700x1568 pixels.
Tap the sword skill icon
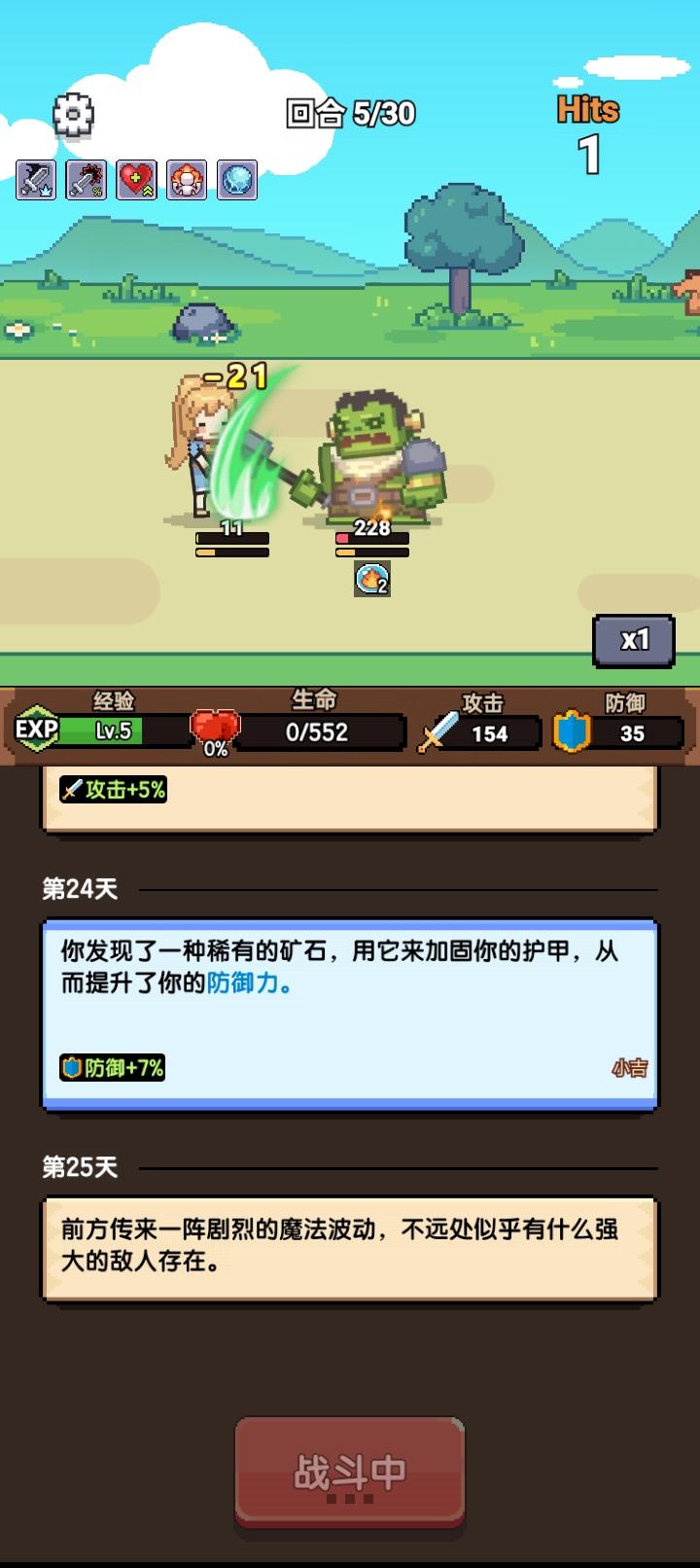click(x=36, y=180)
